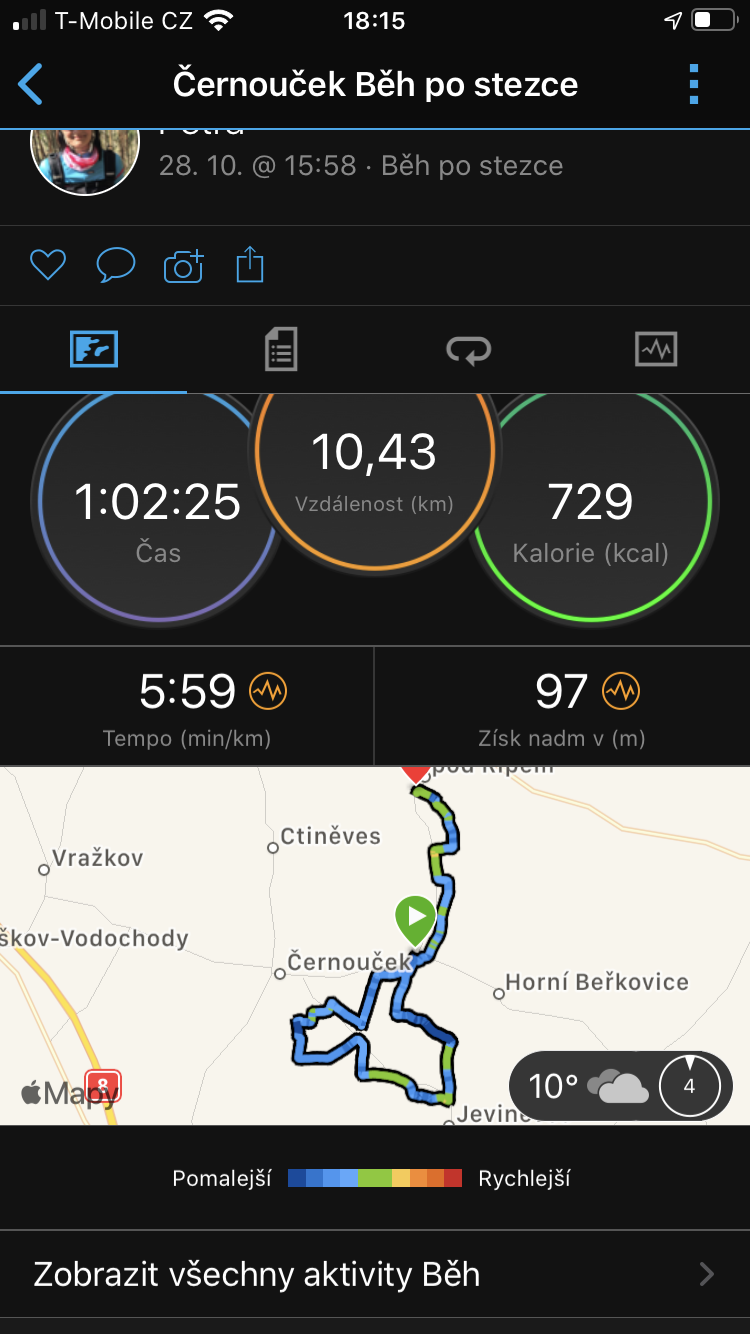The height and width of the screenshot is (1334, 750).
Task: Open the three-dot overflow menu
Action: pos(694,84)
